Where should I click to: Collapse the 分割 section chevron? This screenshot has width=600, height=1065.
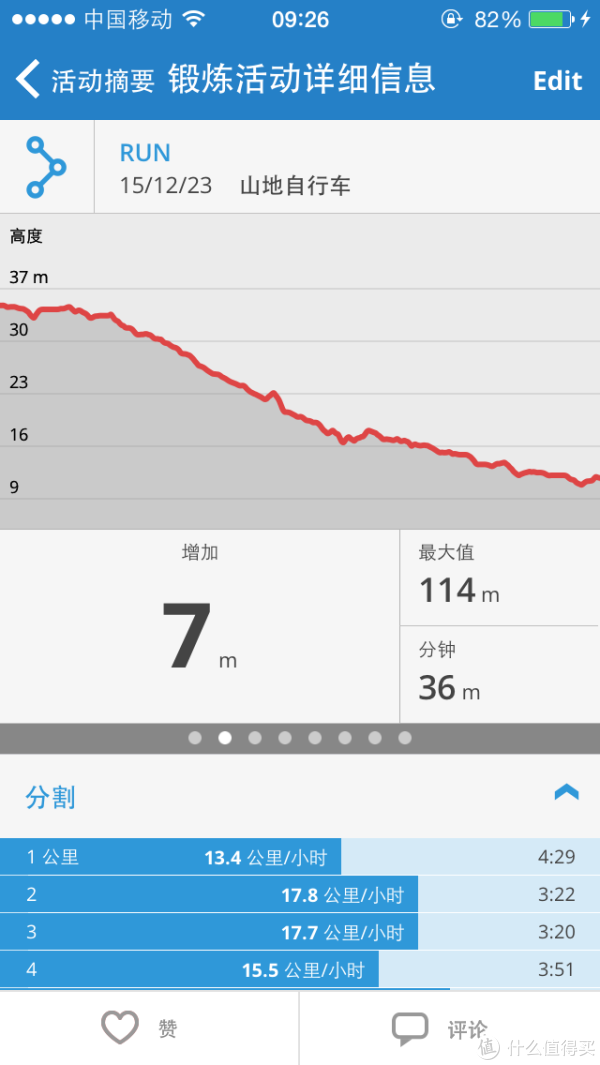(567, 792)
